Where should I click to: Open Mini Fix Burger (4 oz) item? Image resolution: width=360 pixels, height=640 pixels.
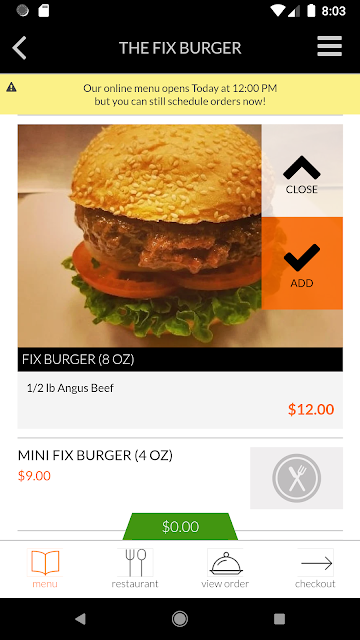point(180,478)
